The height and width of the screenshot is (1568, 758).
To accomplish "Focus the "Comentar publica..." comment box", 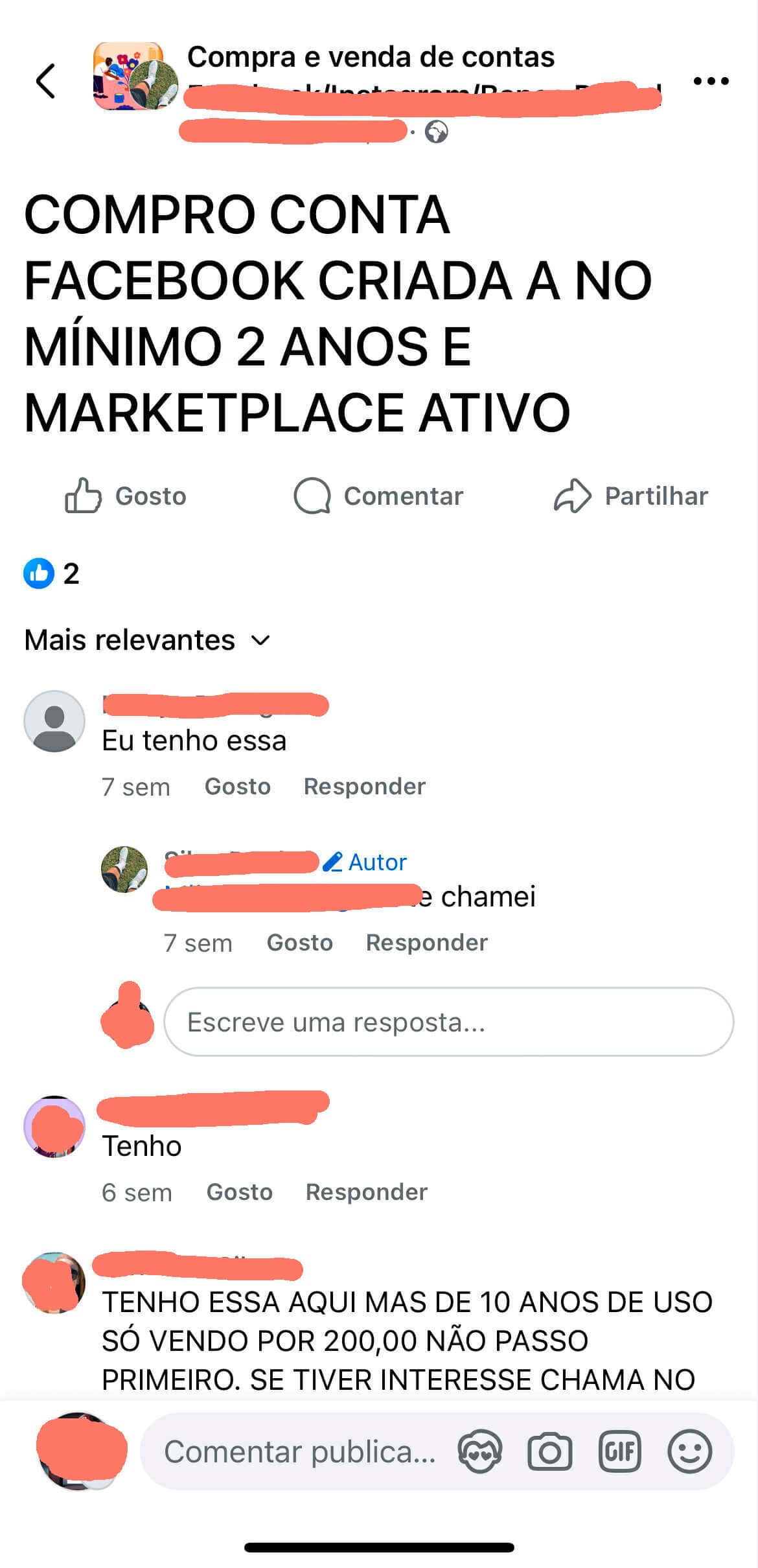I will [x=299, y=1451].
